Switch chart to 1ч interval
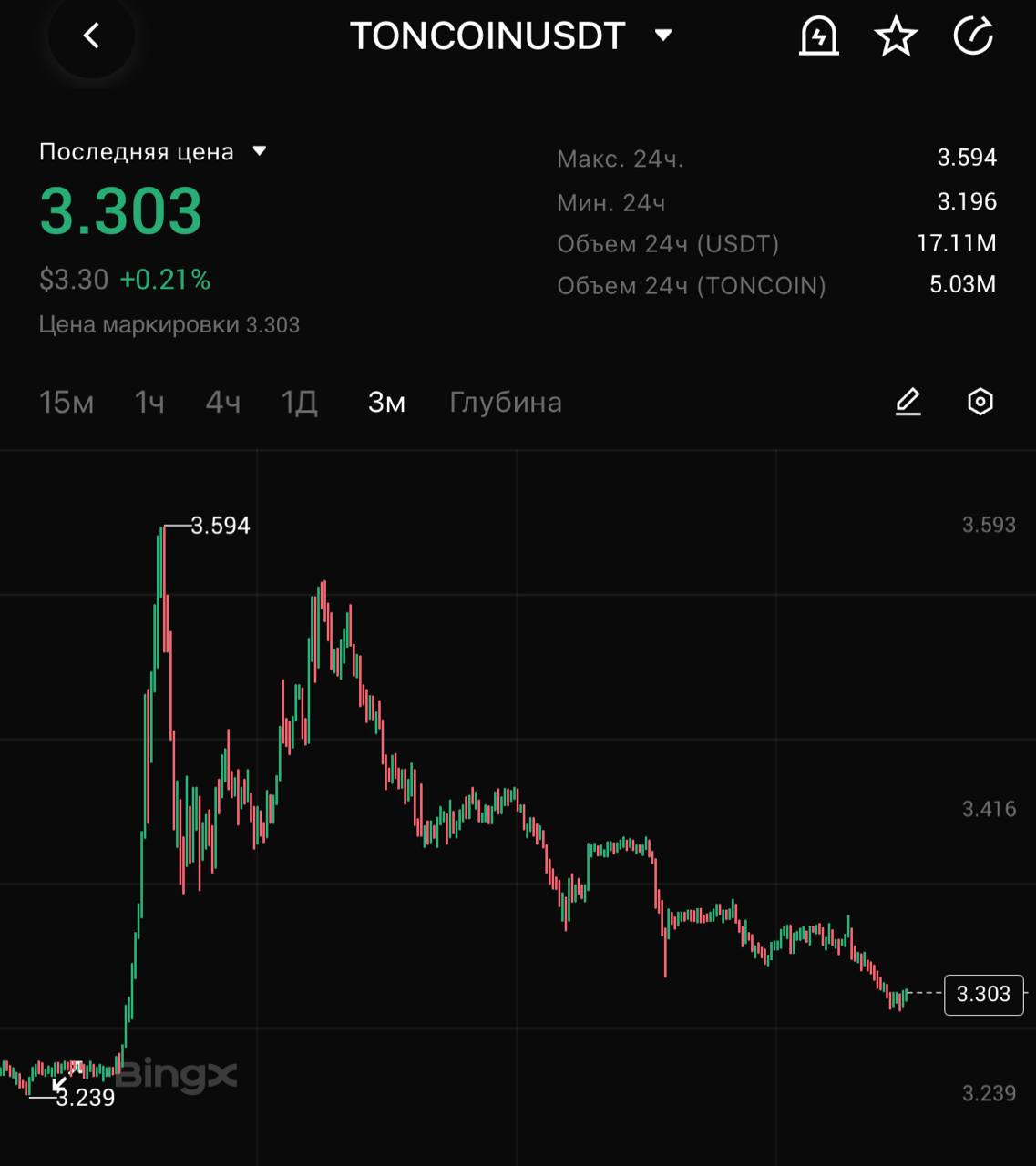The width and height of the screenshot is (1036, 1166). coord(149,402)
